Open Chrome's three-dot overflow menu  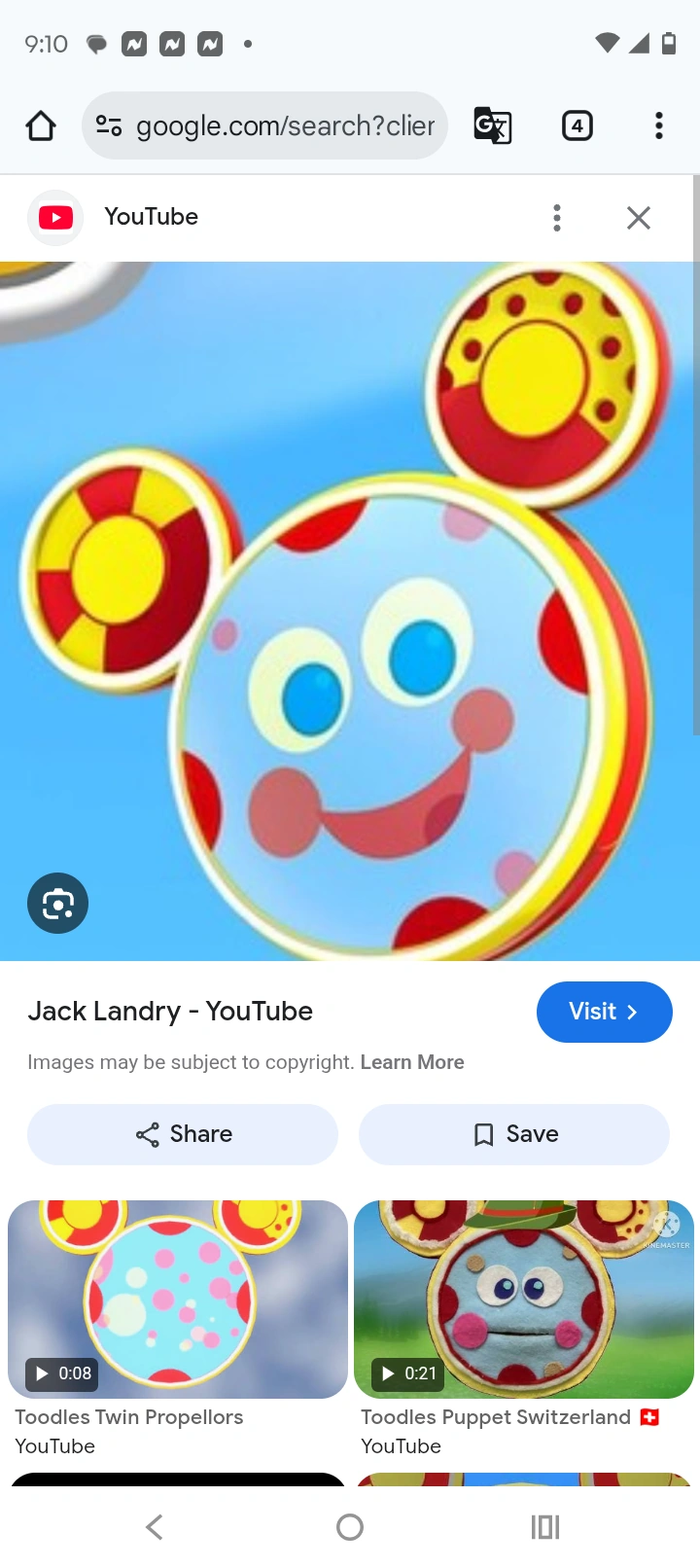[659, 125]
